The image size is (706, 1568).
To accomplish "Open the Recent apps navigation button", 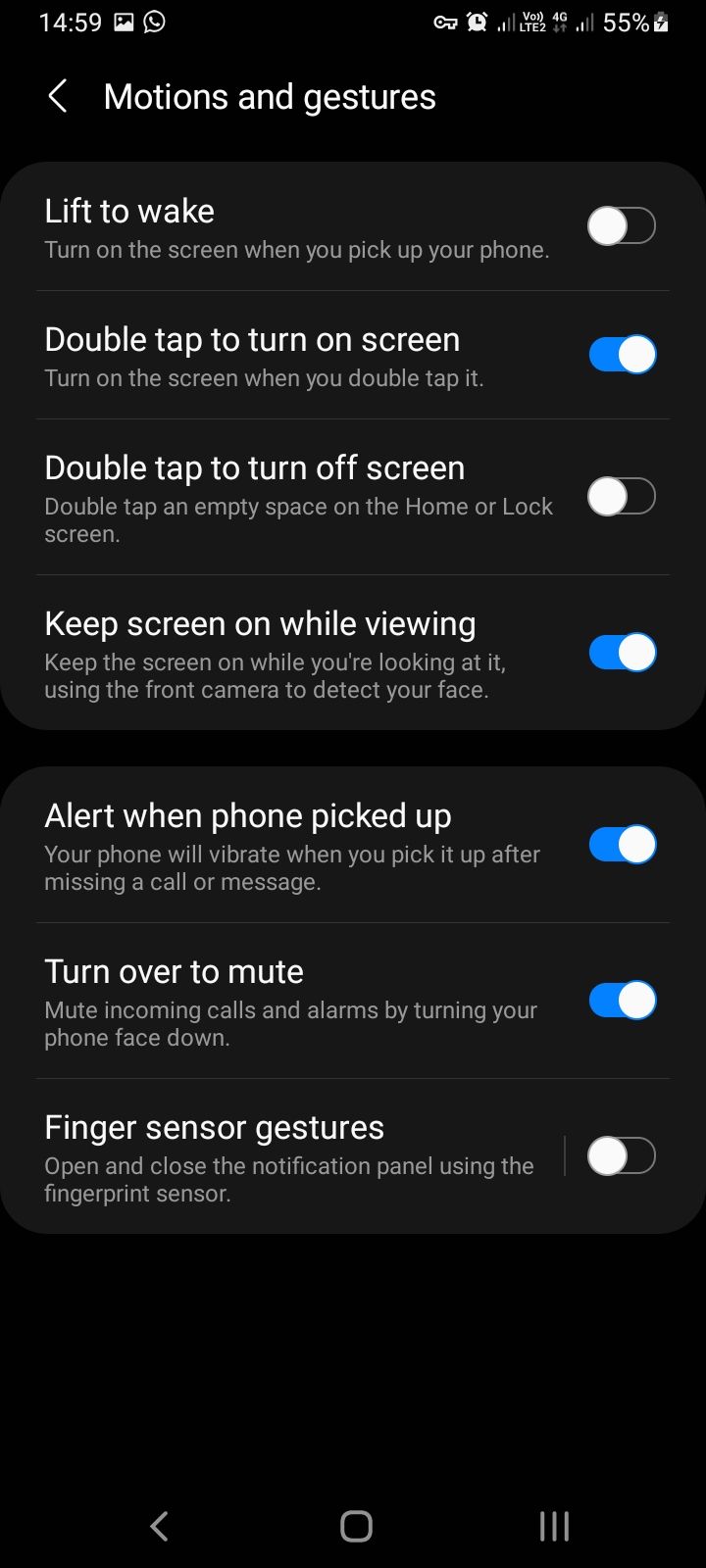I will point(553,1525).
